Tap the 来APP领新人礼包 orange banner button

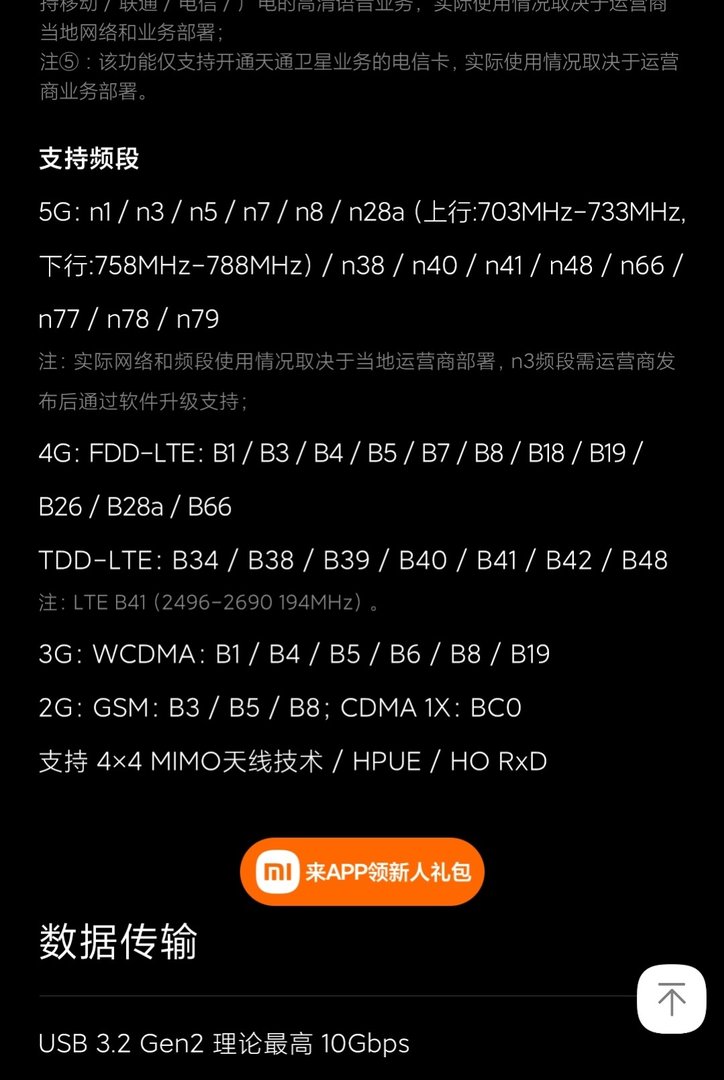[x=362, y=872]
